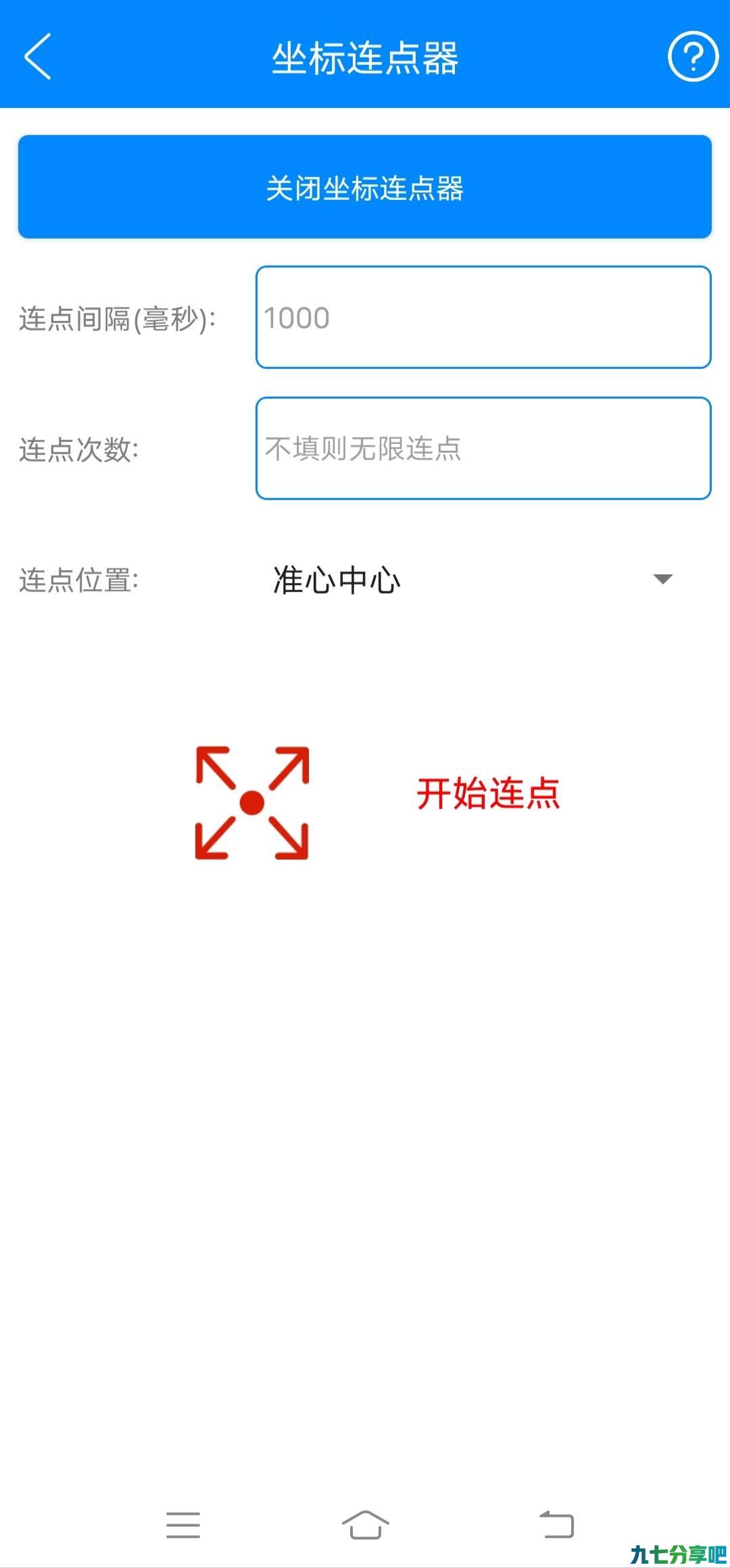The height and width of the screenshot is (1568, 730).
Task: Tap 开始连点 to start clicking
Action: click(488, 793)
